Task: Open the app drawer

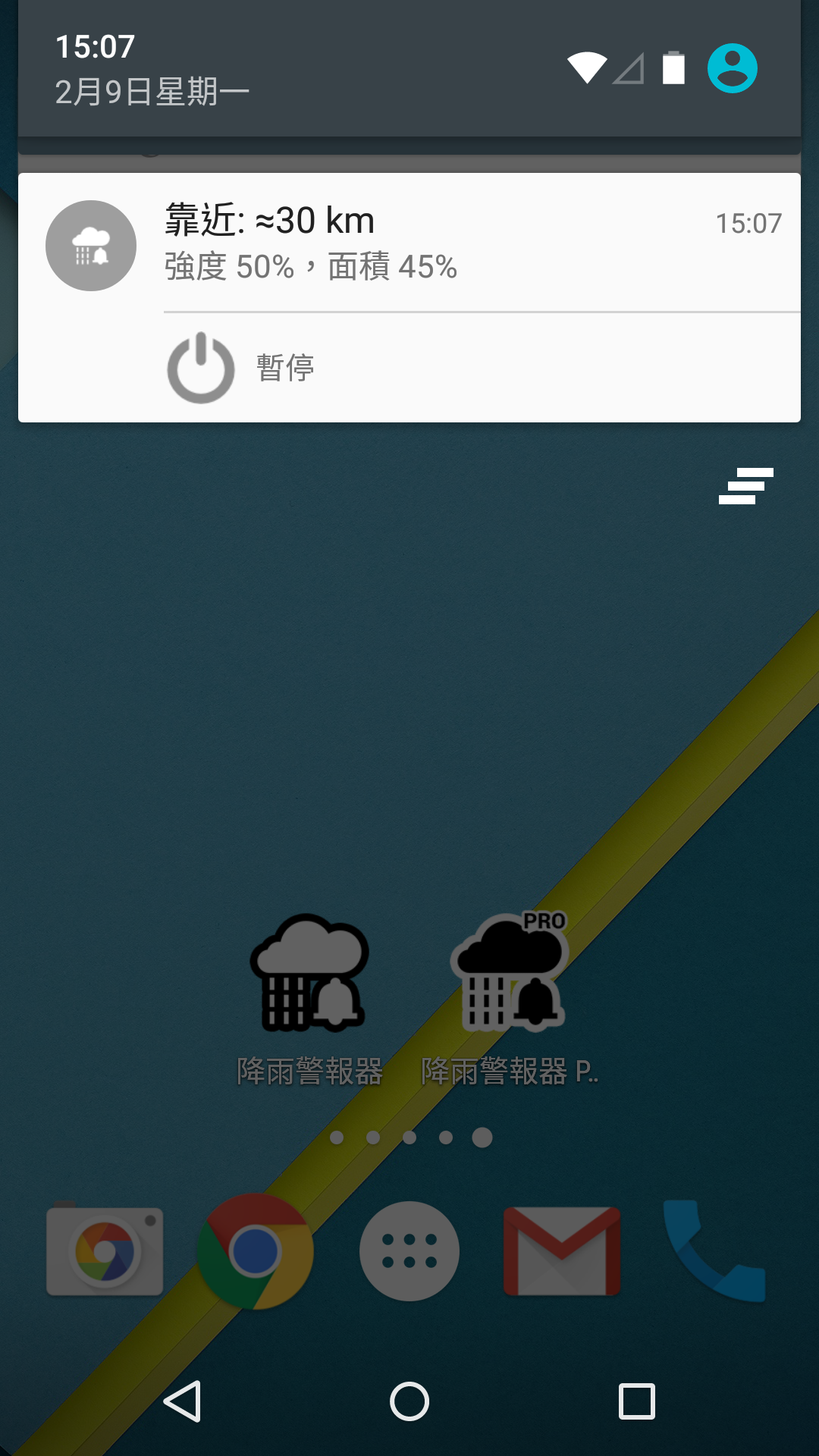Action: coord(409,1251)
